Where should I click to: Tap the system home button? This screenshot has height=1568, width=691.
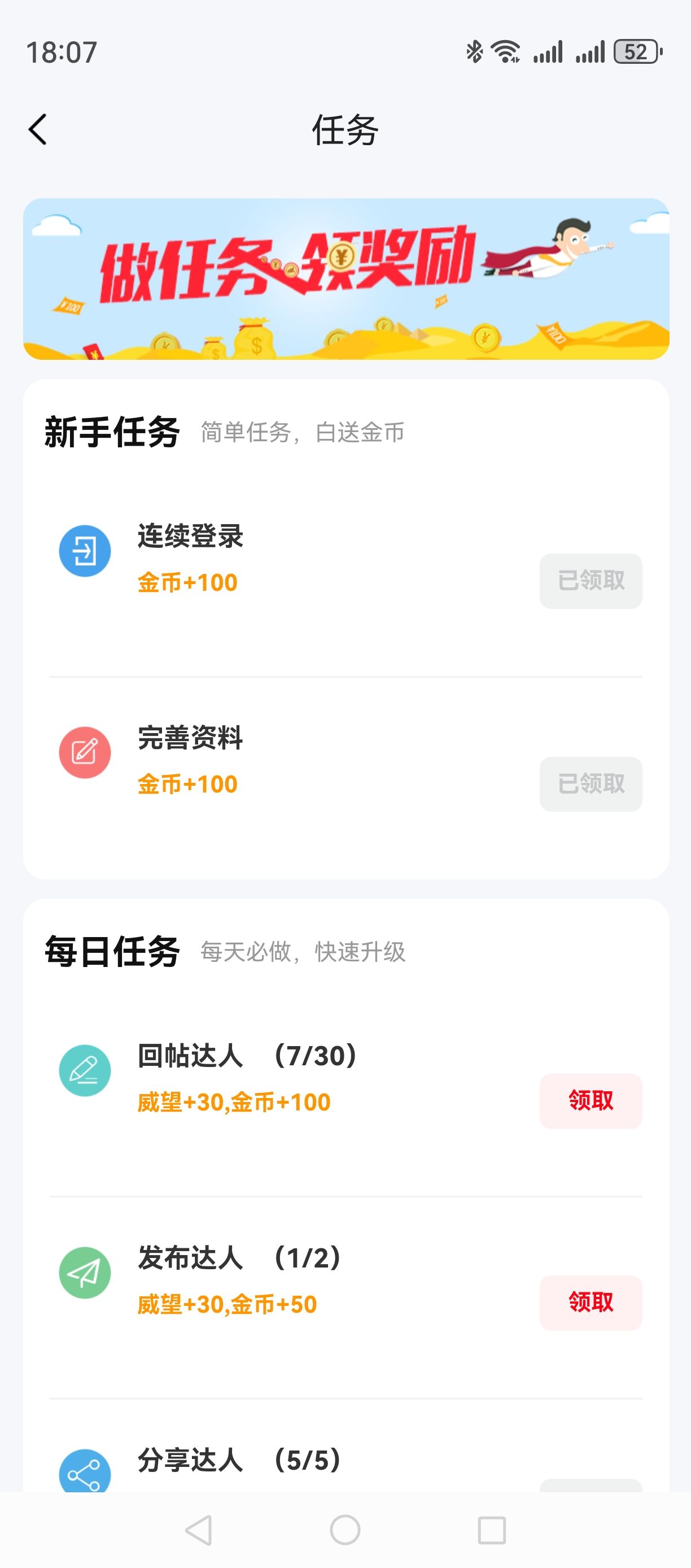coord(345,1530)
